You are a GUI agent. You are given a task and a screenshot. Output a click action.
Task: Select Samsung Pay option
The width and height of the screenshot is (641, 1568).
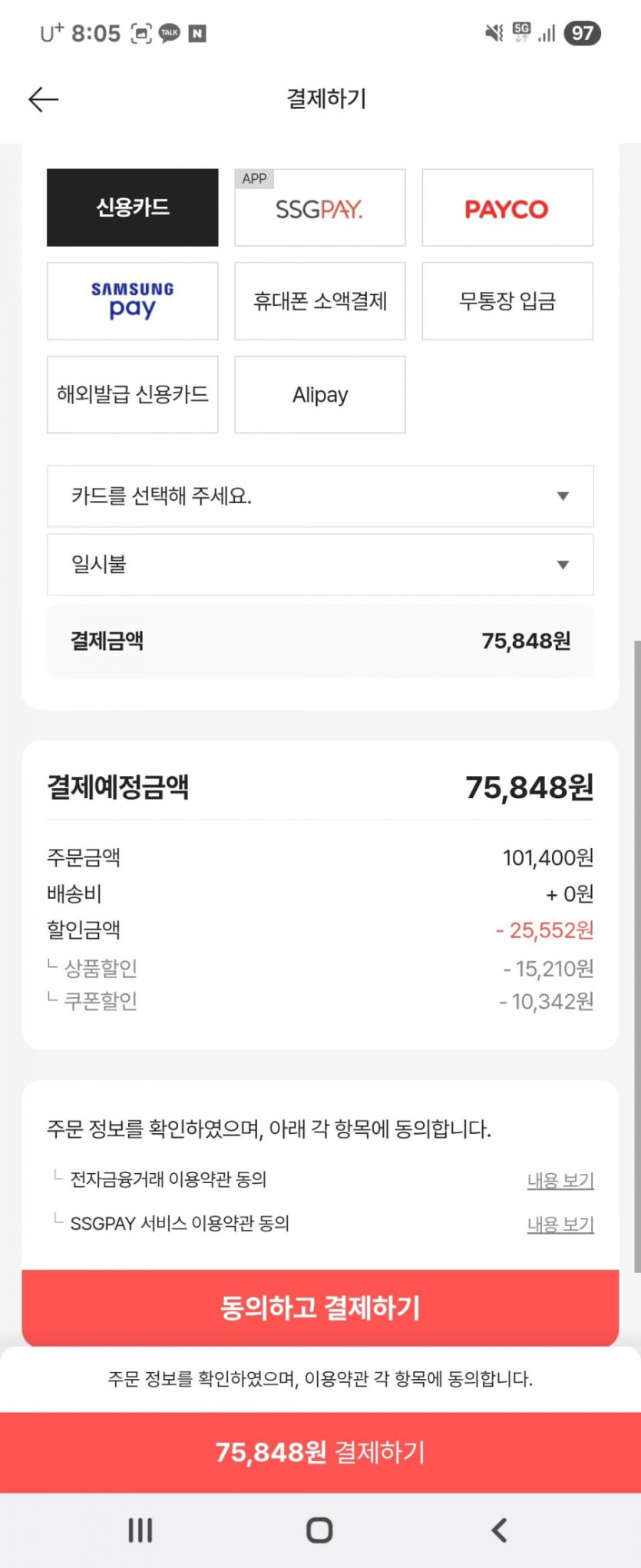click(x=132, y=301)
